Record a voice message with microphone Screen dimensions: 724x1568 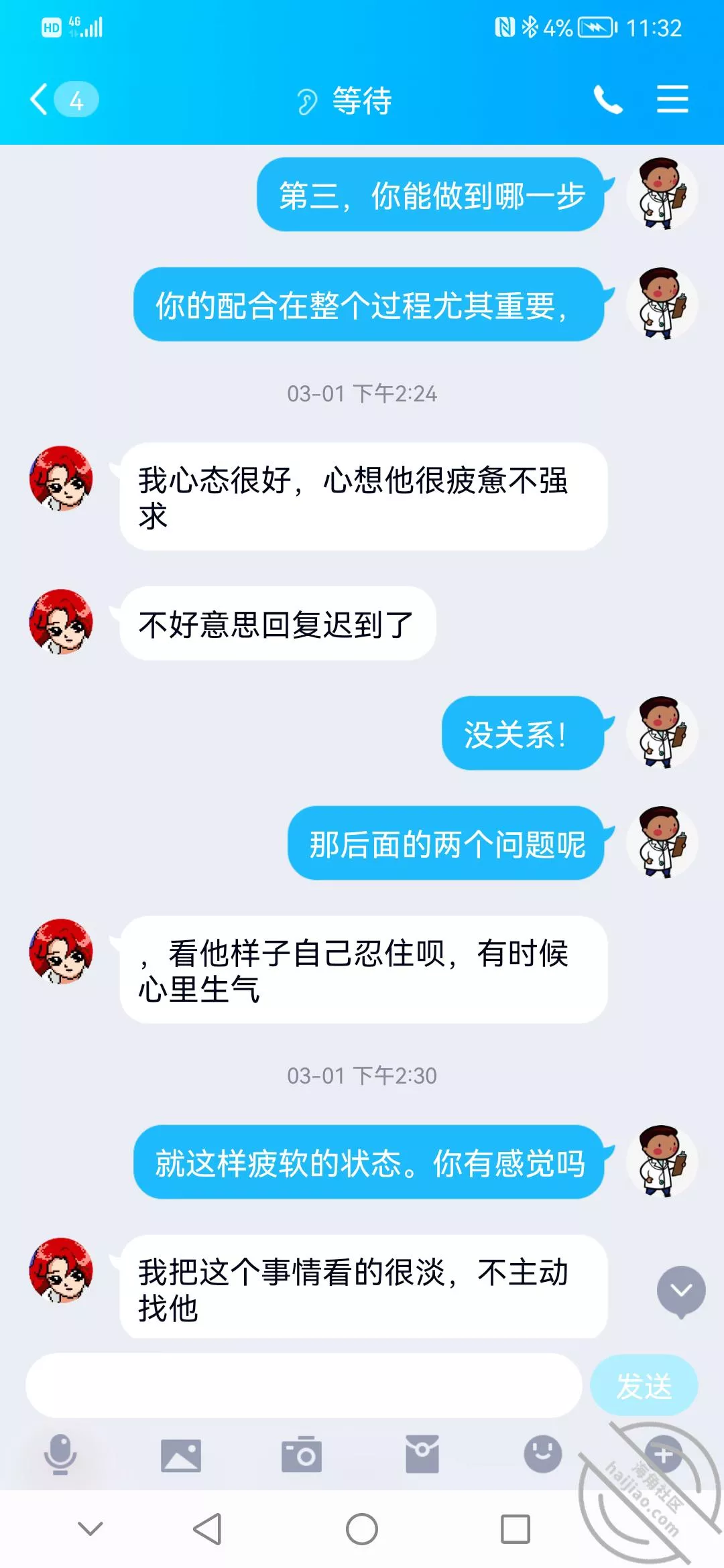tap(60, 1455)
